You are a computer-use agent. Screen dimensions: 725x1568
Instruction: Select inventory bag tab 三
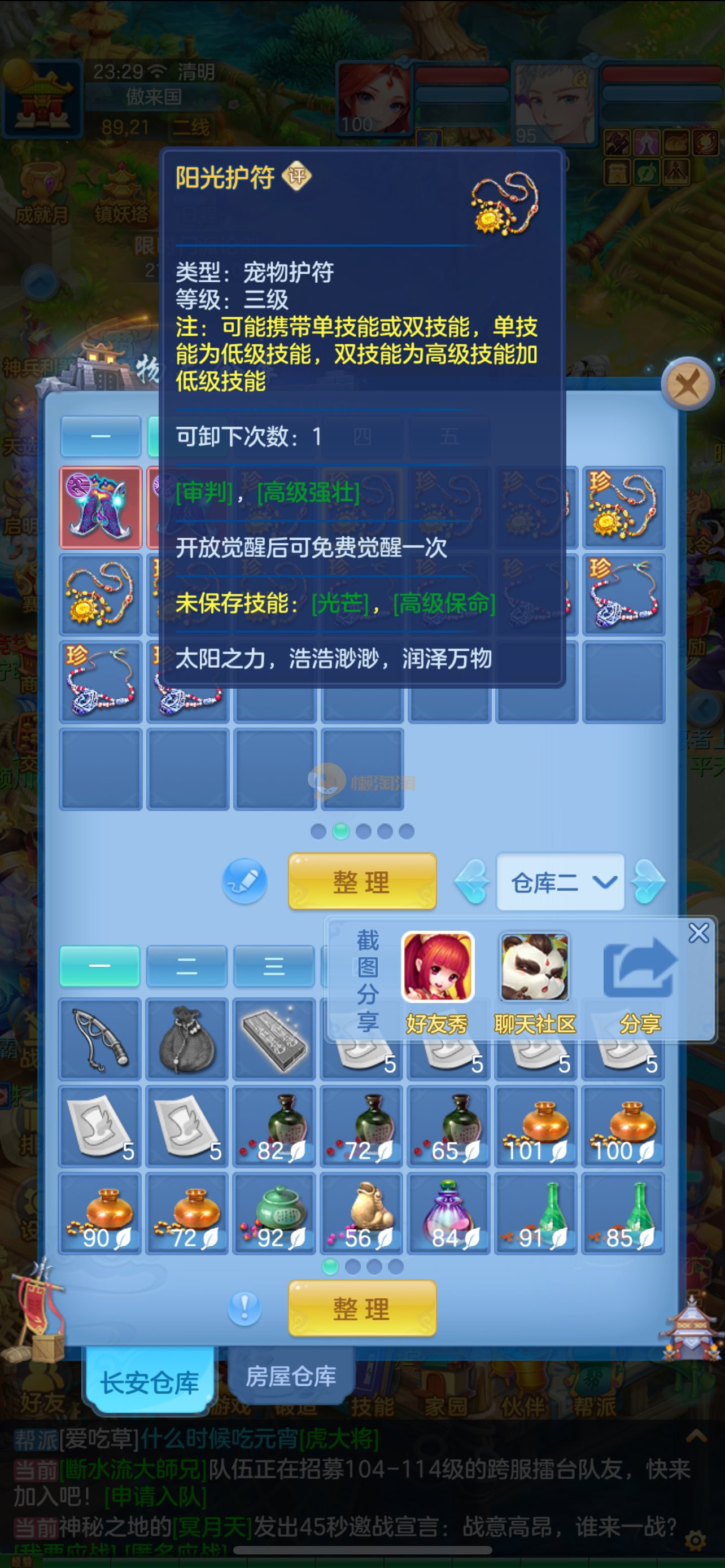click(273, 966)
